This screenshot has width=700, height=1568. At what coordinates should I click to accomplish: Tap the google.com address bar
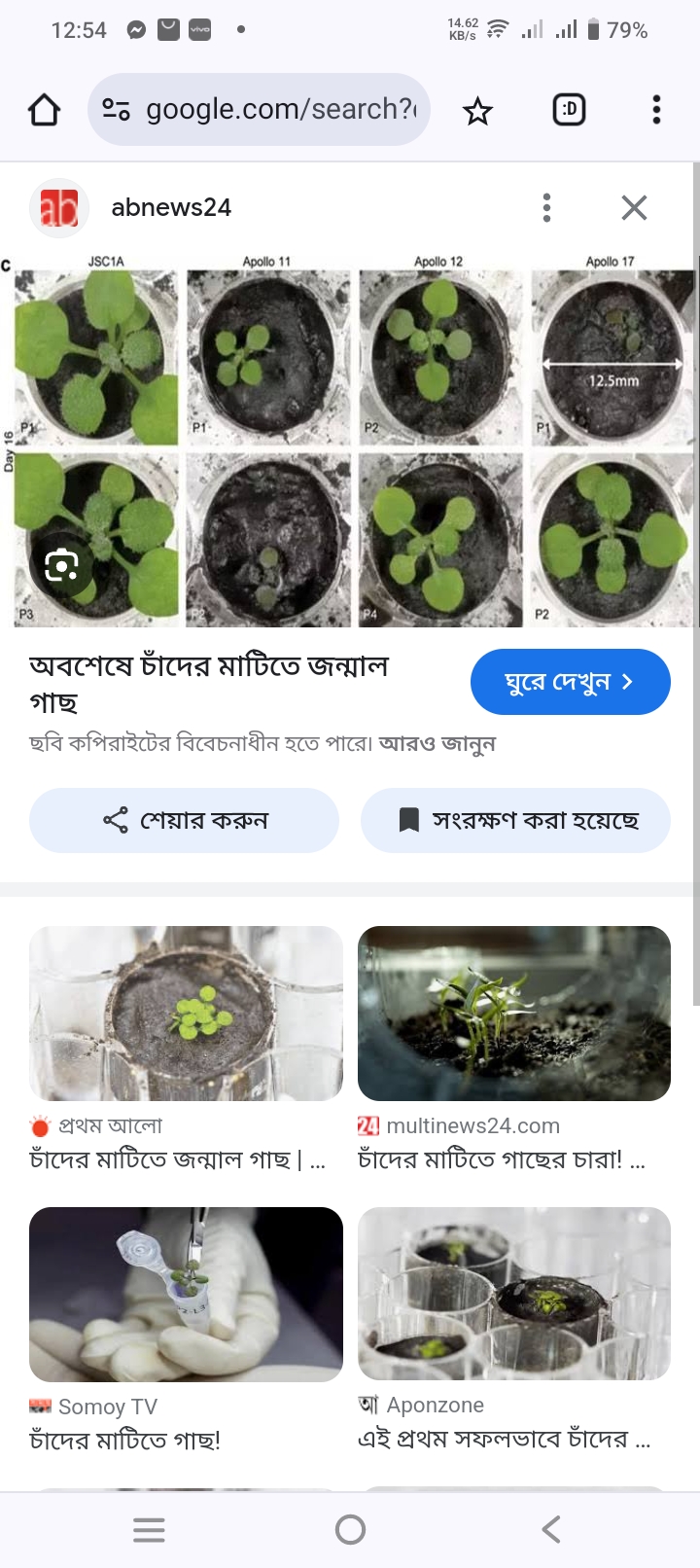click(x=260, y=110)
